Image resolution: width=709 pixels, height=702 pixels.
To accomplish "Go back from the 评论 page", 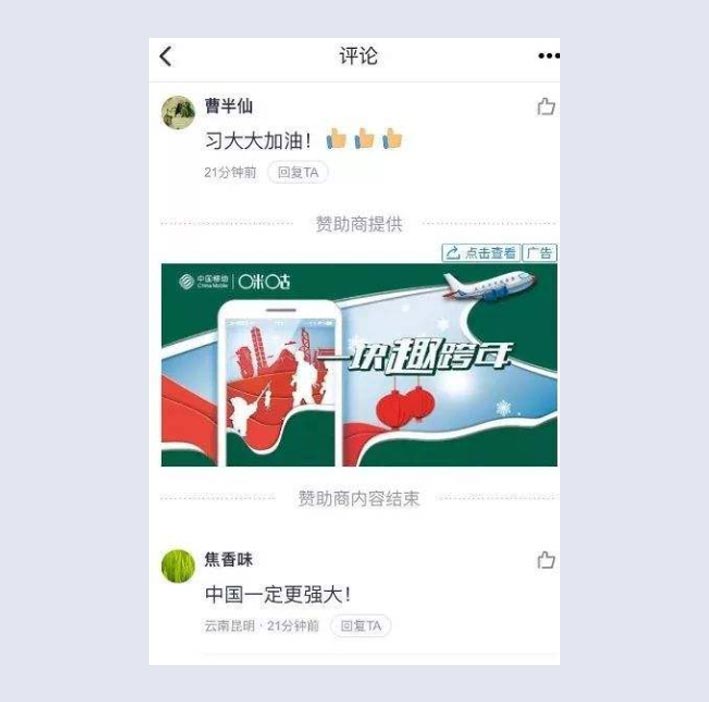I will (x=166, y=57).
